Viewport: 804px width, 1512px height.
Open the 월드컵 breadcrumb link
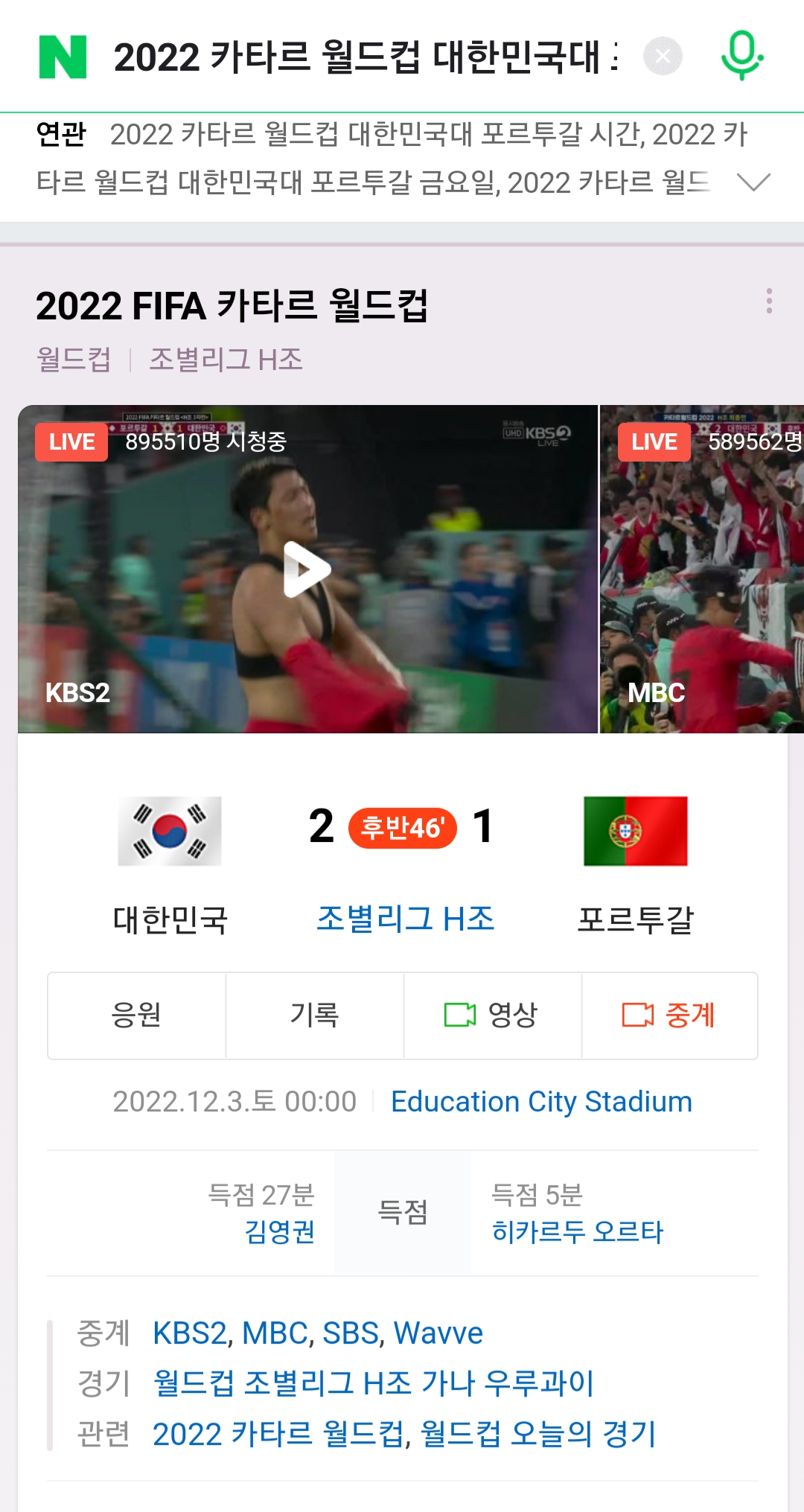pos(74,360)
